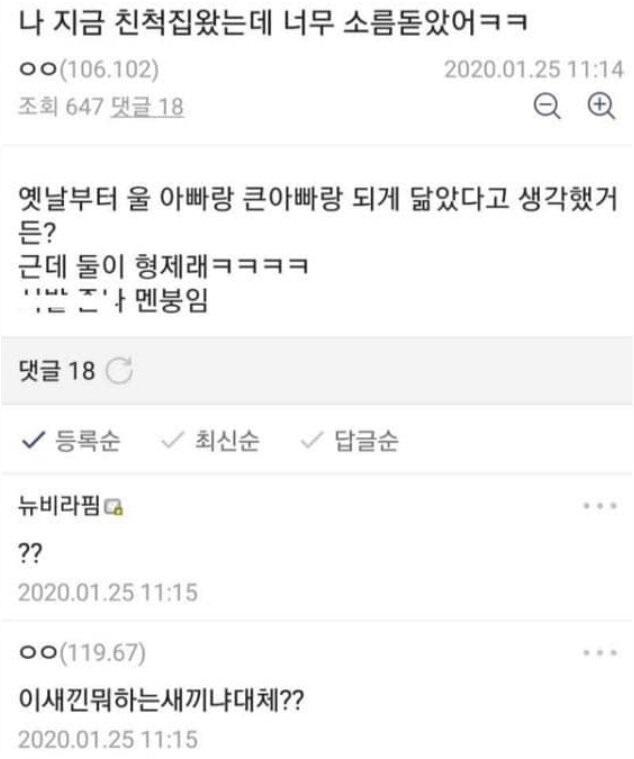Screen dimensions: 634x759
Task: Sort comments by 답글순
Action: (353, 441)
